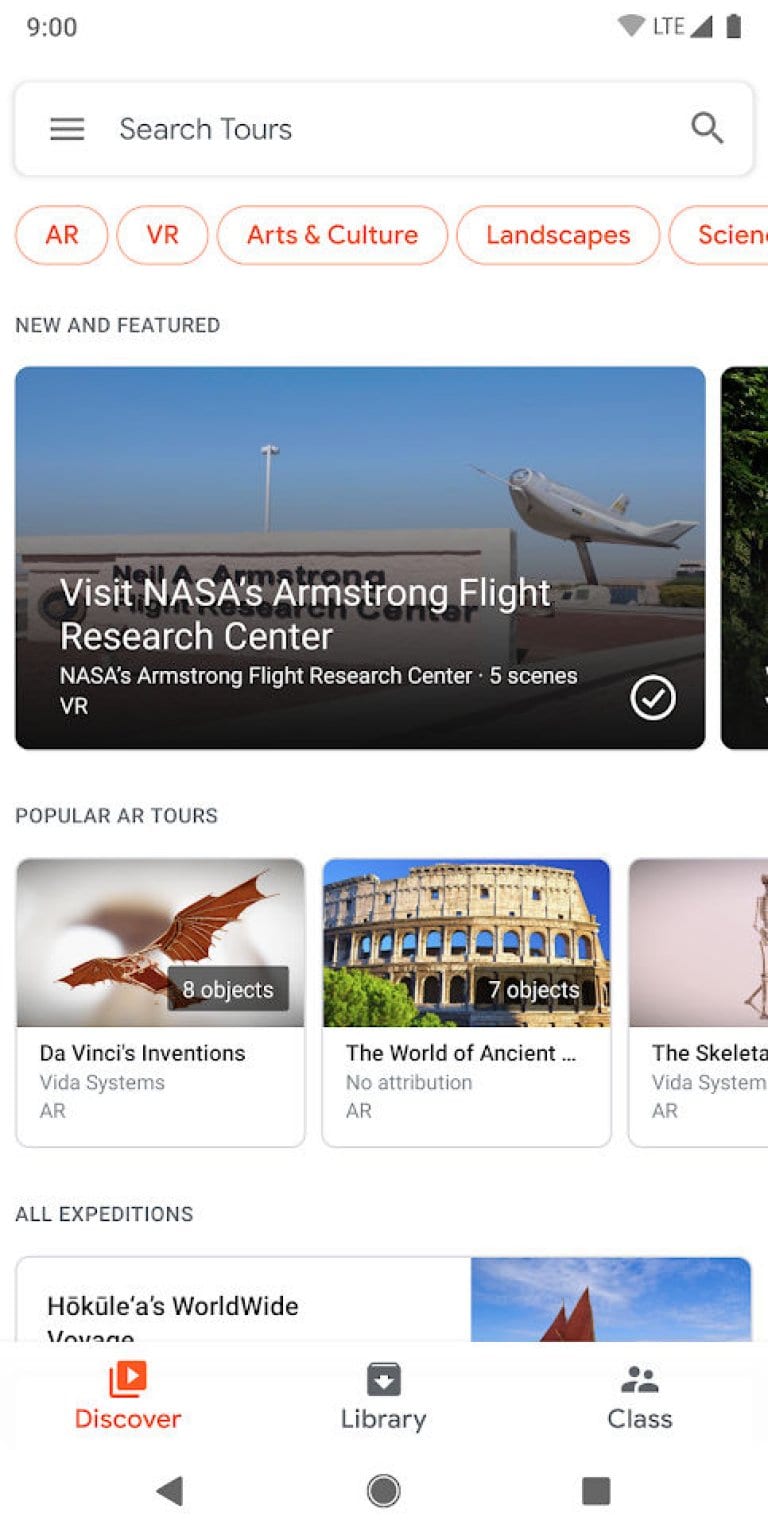Click the search magnifier icon

(x=706, y=128)
